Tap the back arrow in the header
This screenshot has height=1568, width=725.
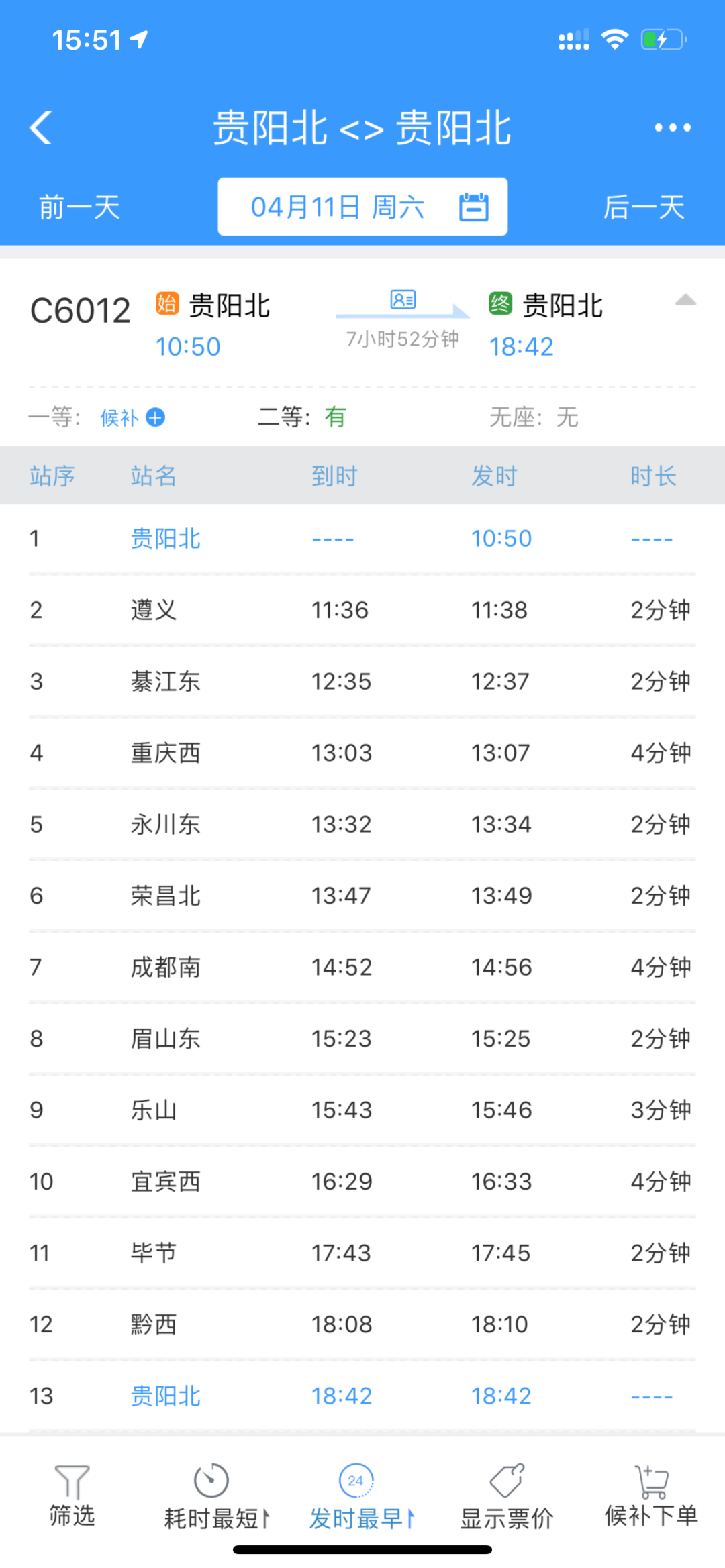pyautogui.click(x=42, y=127)
